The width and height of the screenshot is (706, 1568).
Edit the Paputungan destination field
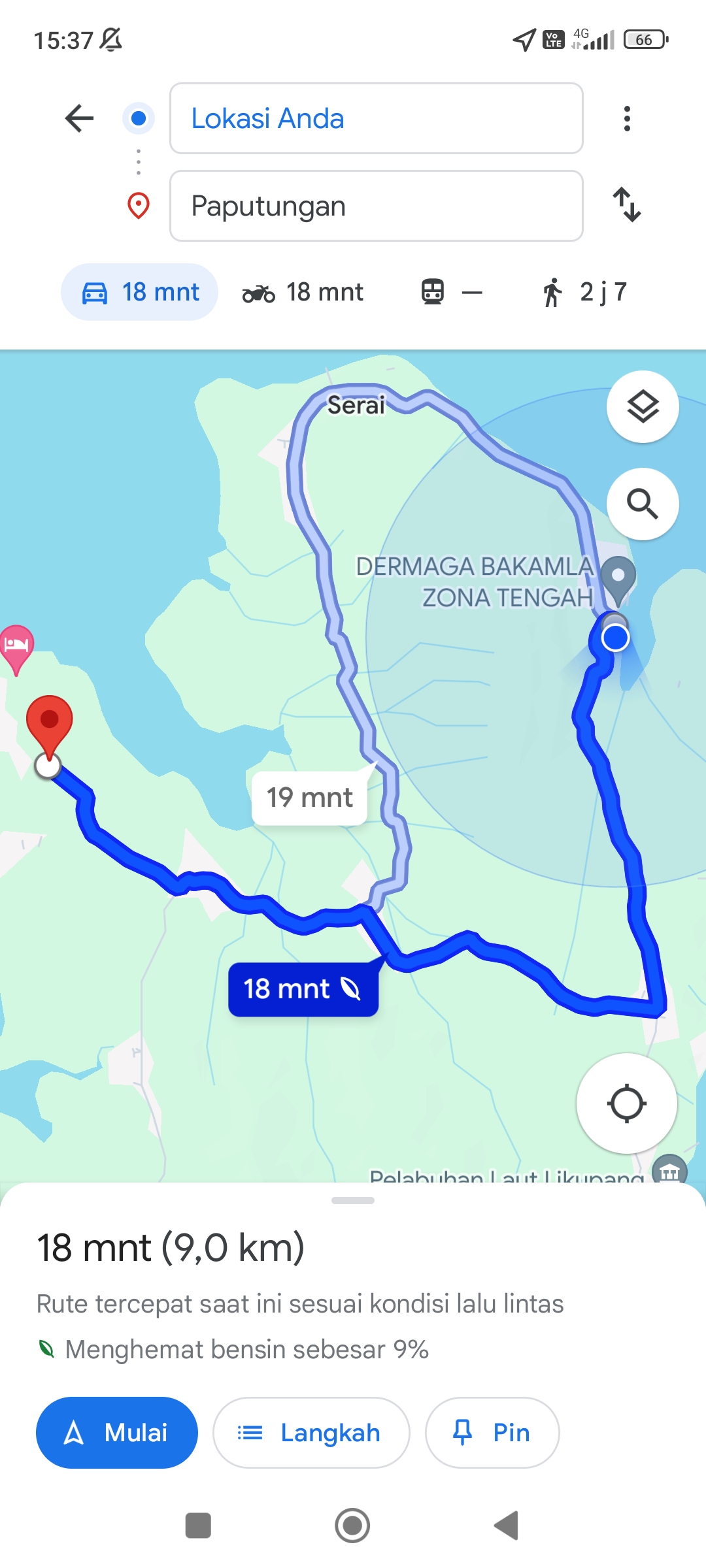(376, 206)
